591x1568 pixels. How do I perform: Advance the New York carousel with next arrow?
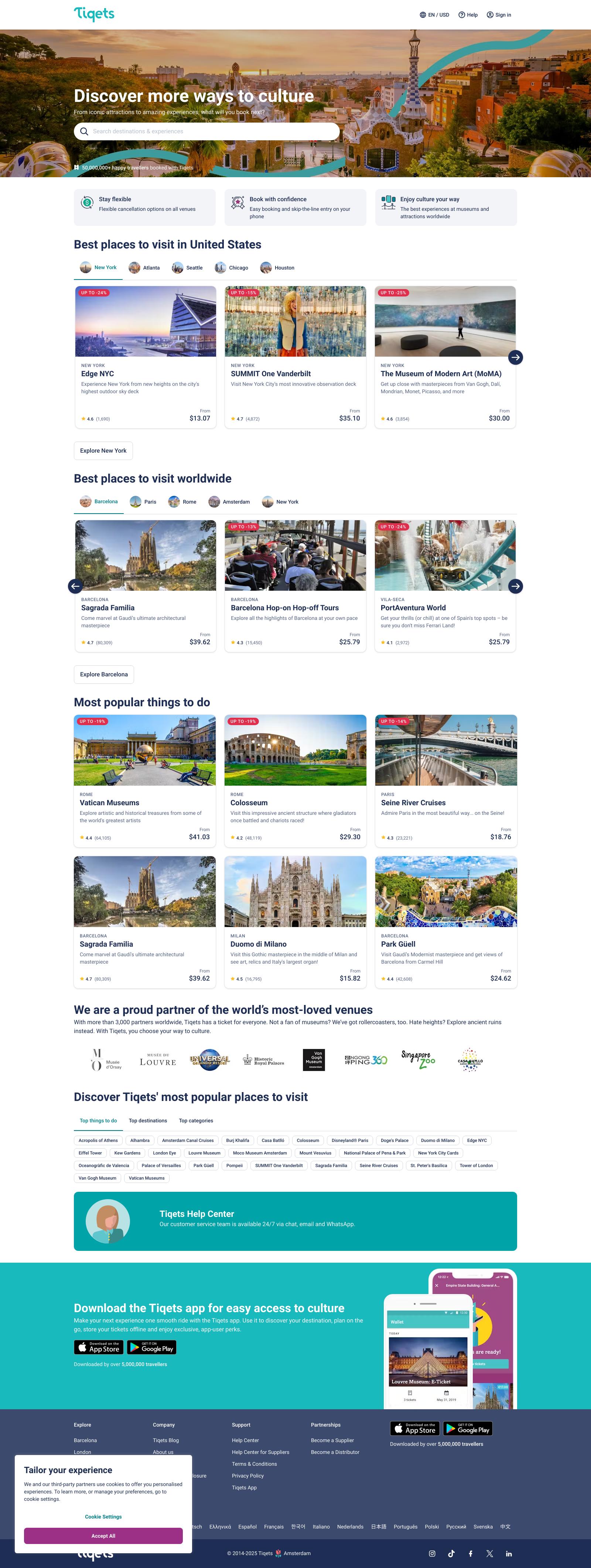click(515, 358)
